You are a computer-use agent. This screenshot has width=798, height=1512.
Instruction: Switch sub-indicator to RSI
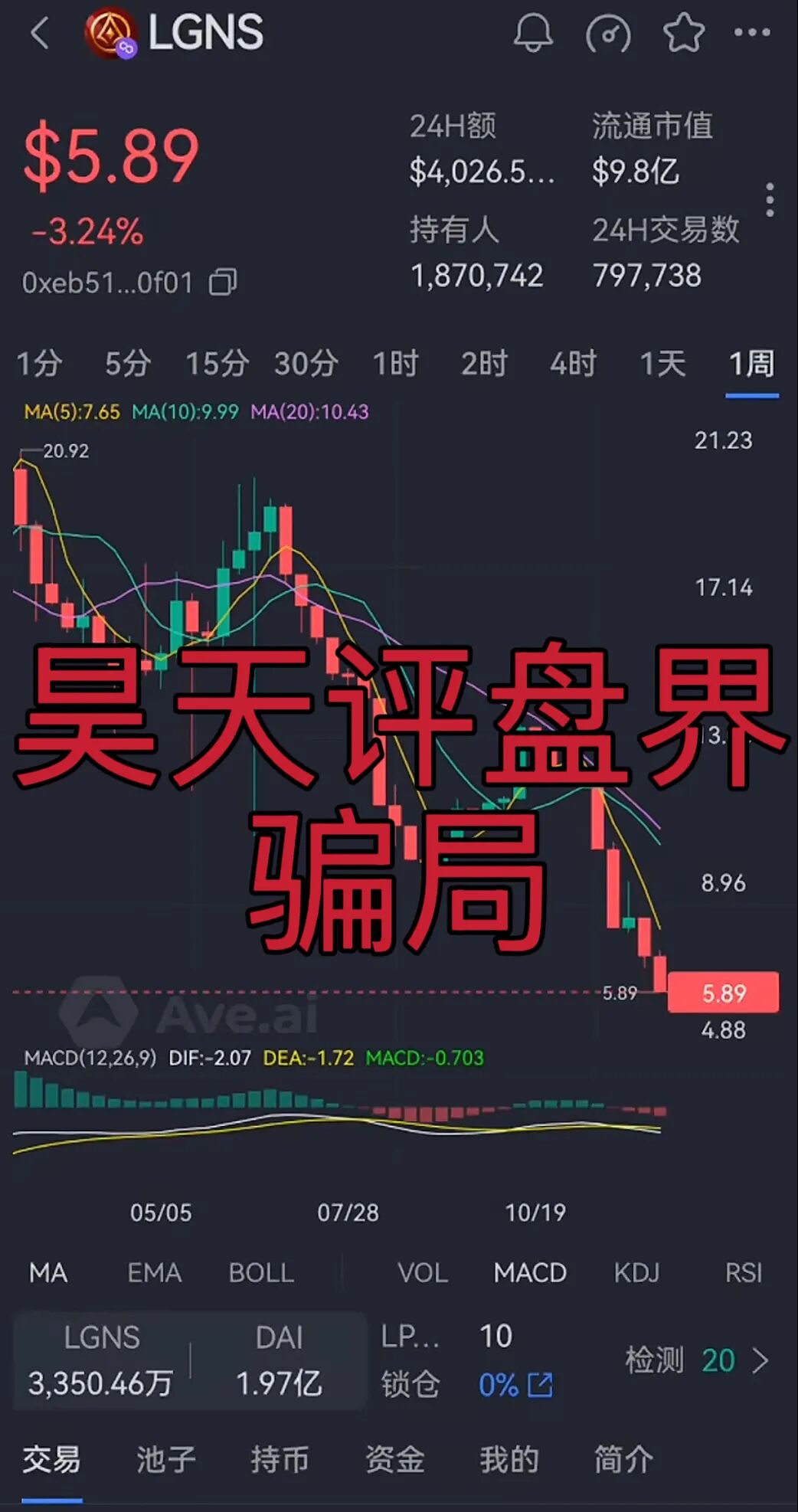(743, 1272)
